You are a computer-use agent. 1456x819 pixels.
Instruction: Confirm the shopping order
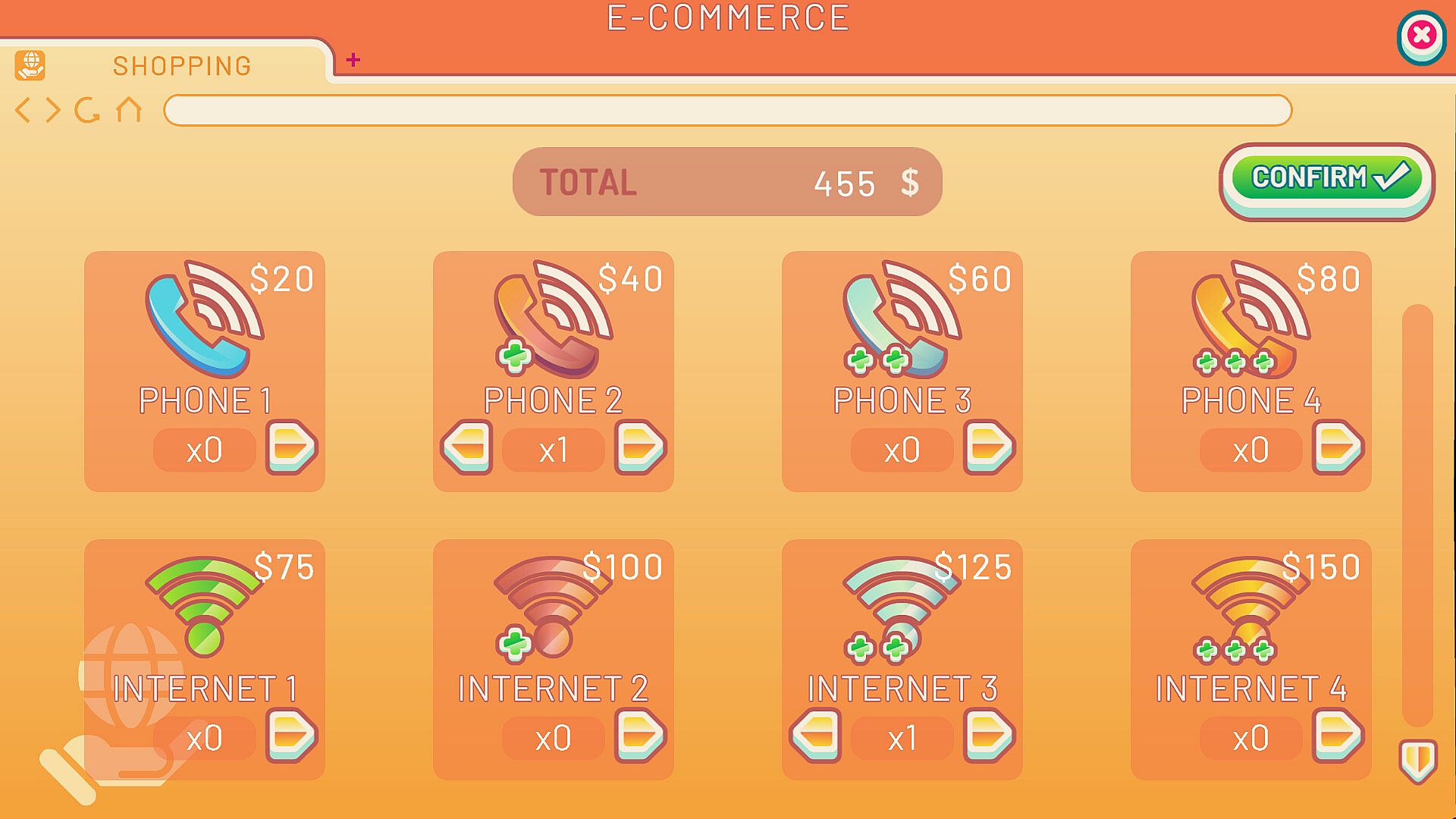pyautogui.click(x=1326, y=179)
